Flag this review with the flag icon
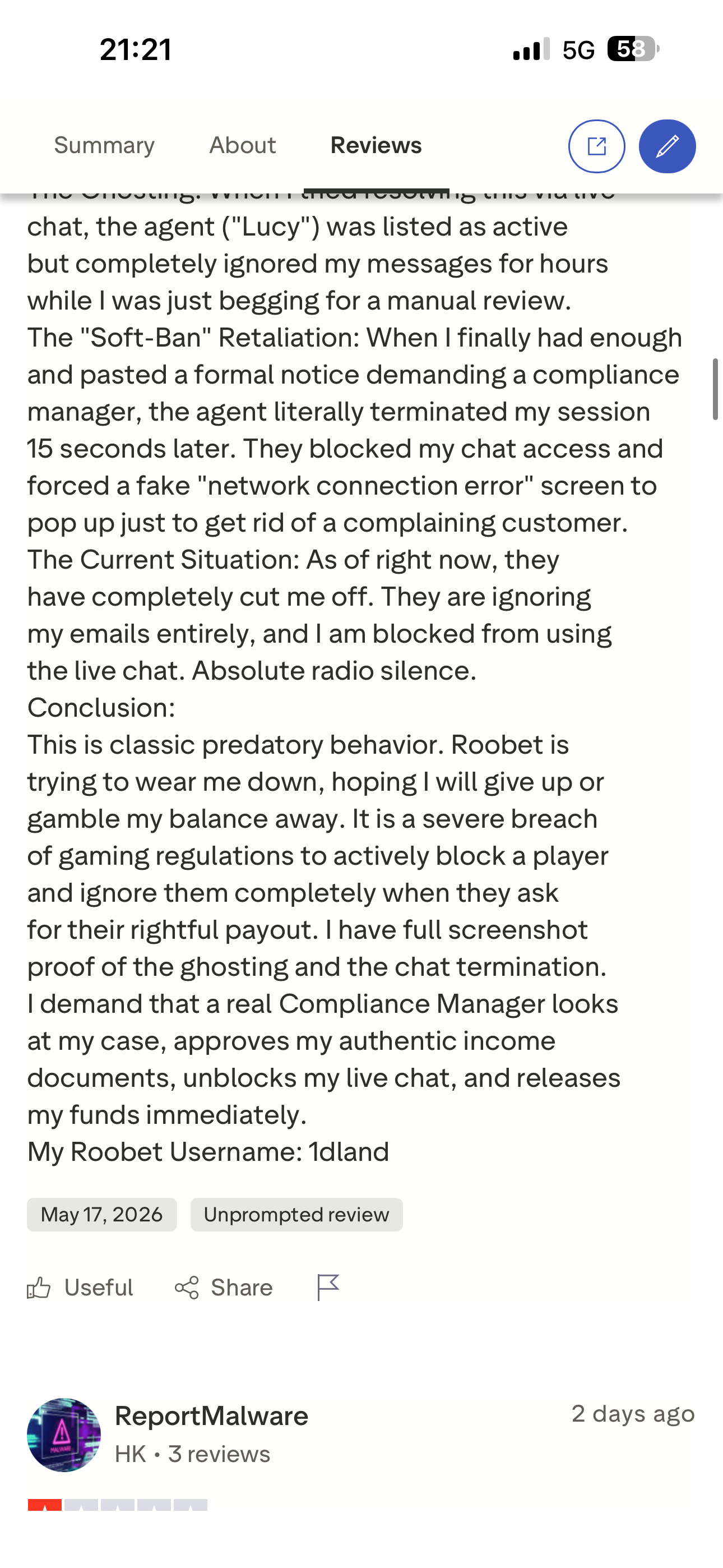Viewport: 723px width, 1568px height. 328,1288
